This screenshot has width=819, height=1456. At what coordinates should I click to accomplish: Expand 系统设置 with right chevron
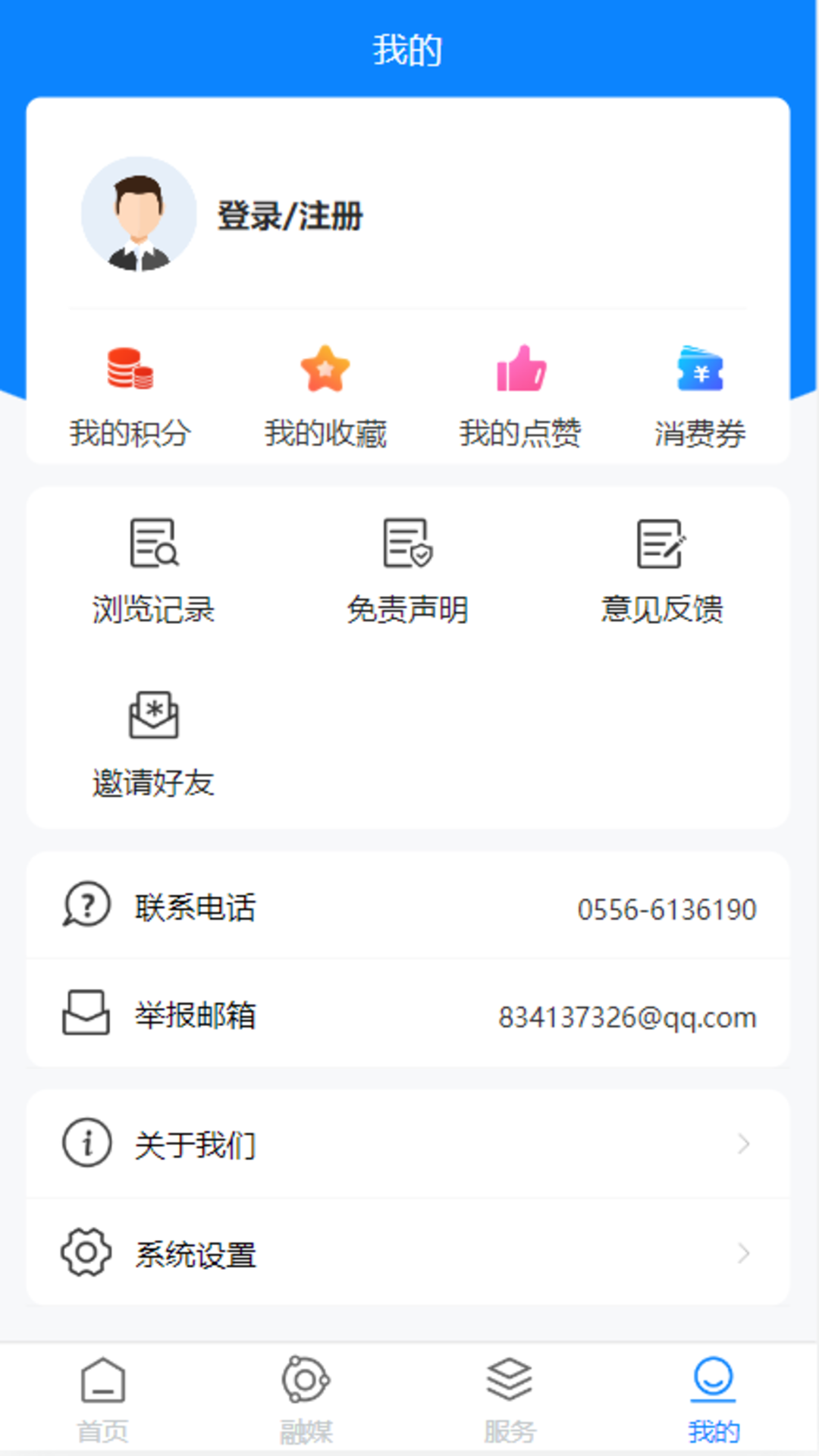742,1254
